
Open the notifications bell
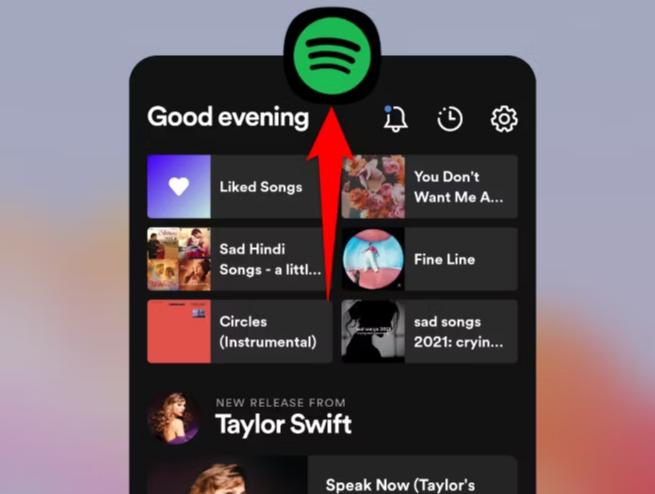tap(395, 118)
